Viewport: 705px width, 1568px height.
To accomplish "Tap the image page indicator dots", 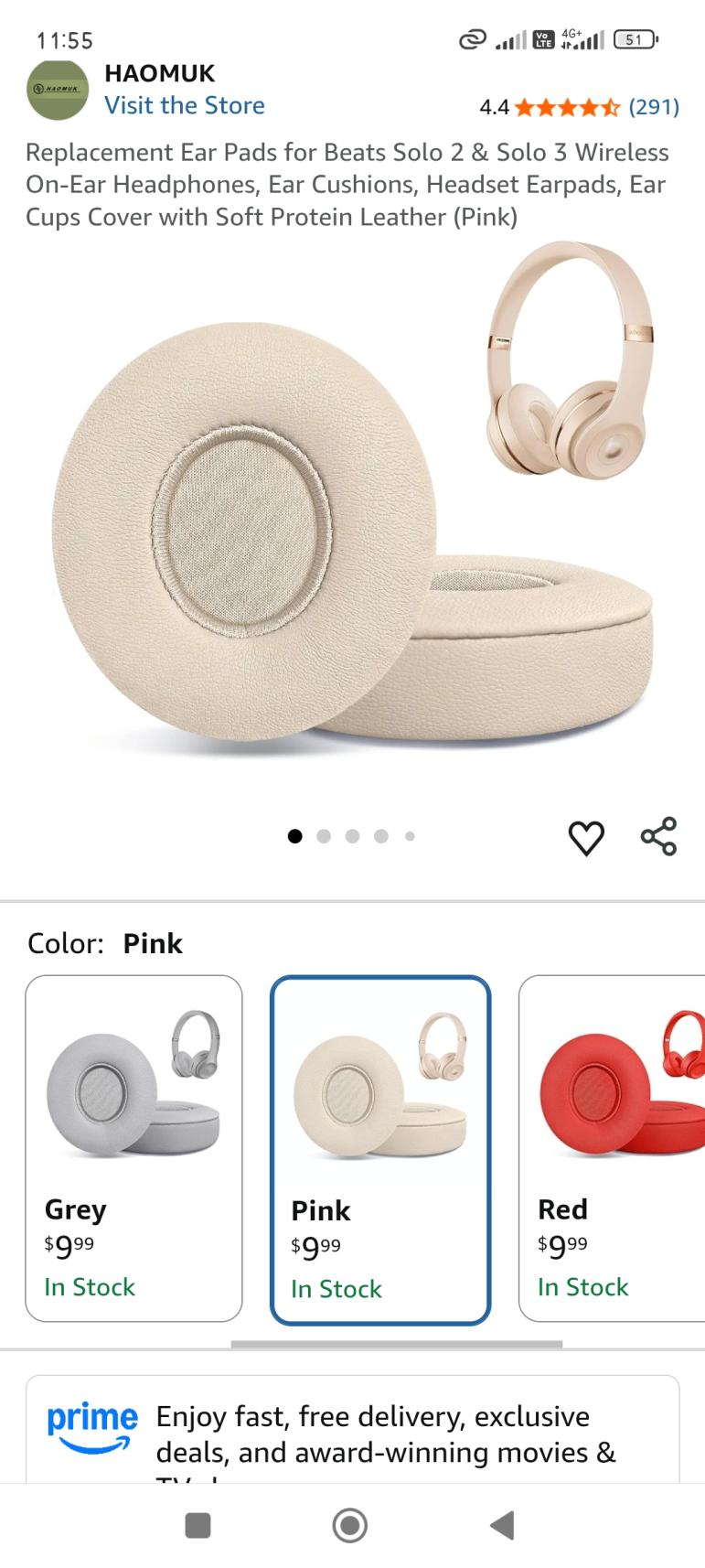I will (352, 835).
